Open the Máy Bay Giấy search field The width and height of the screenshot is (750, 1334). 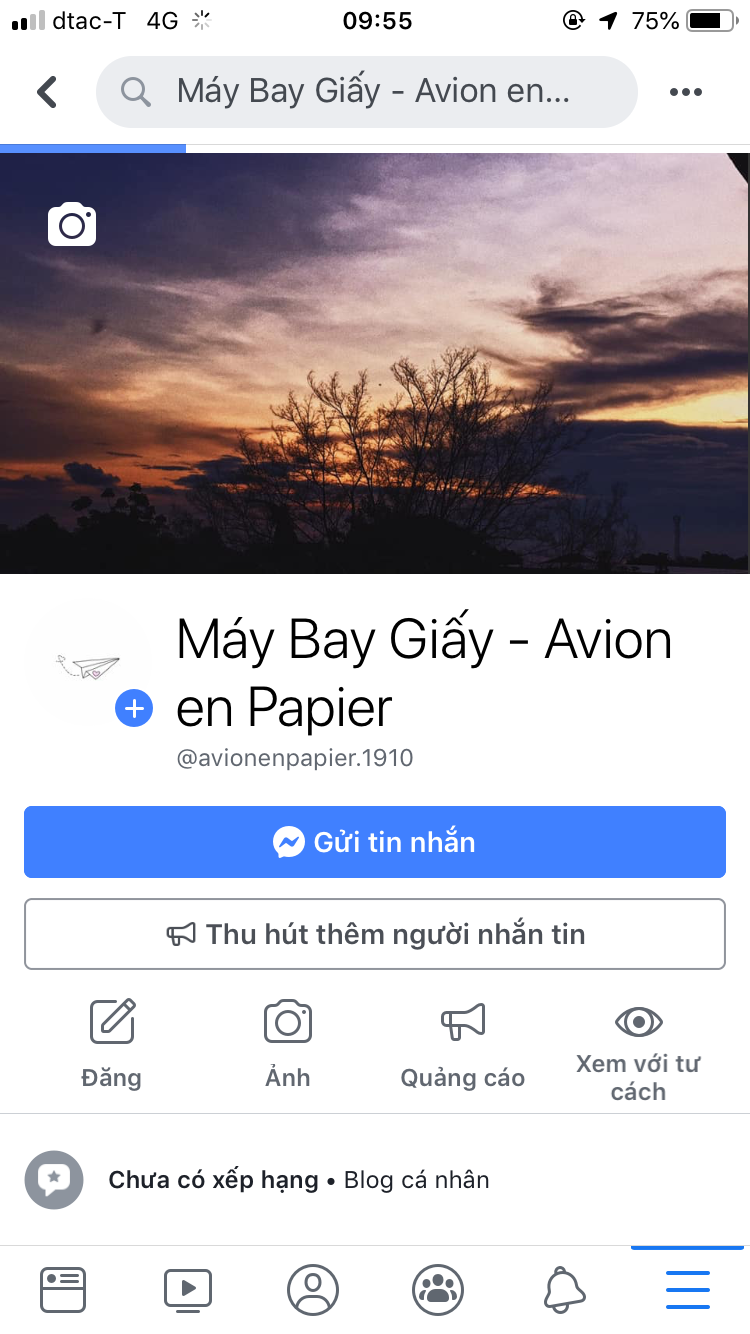coord(366,92)
